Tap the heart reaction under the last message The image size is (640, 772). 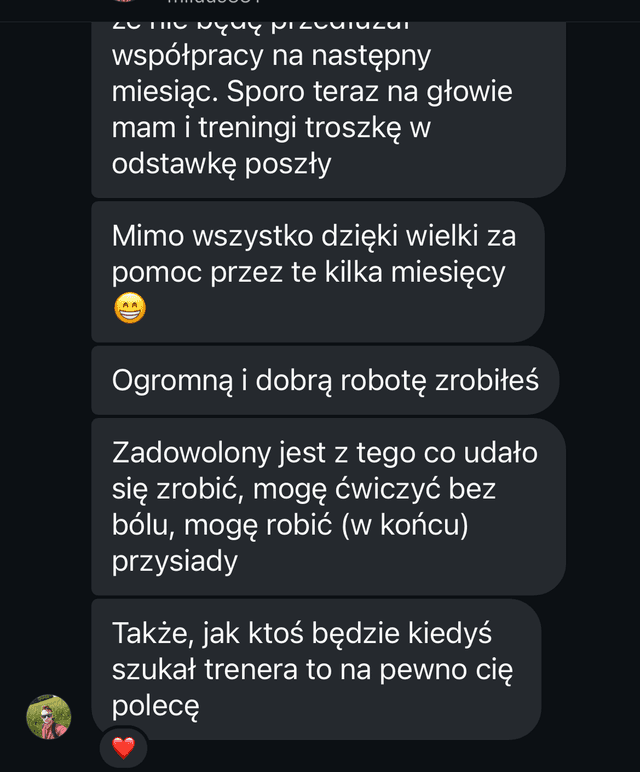[x=123, y=748]
